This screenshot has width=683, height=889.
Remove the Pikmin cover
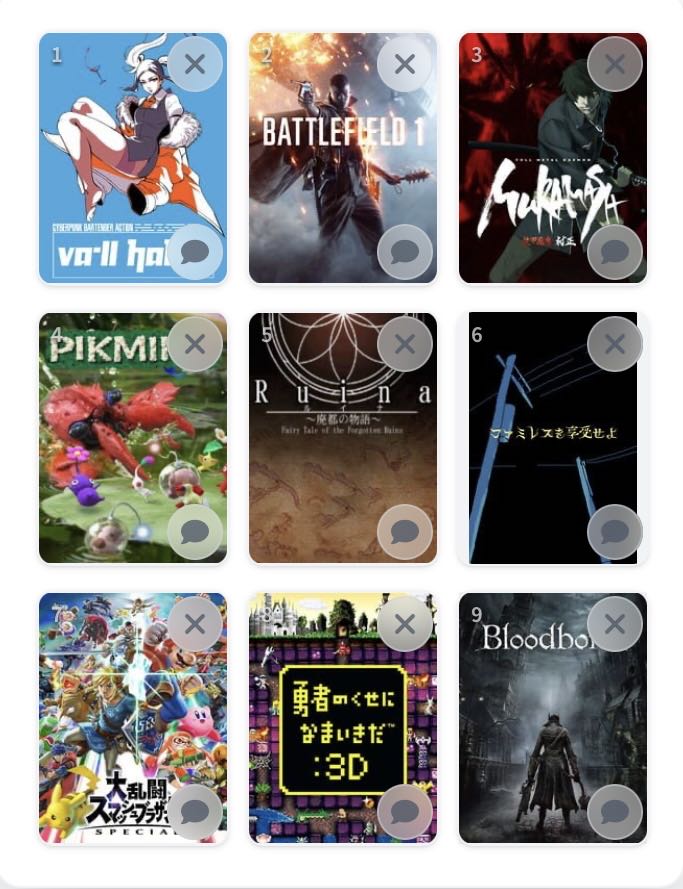point(195,344)
